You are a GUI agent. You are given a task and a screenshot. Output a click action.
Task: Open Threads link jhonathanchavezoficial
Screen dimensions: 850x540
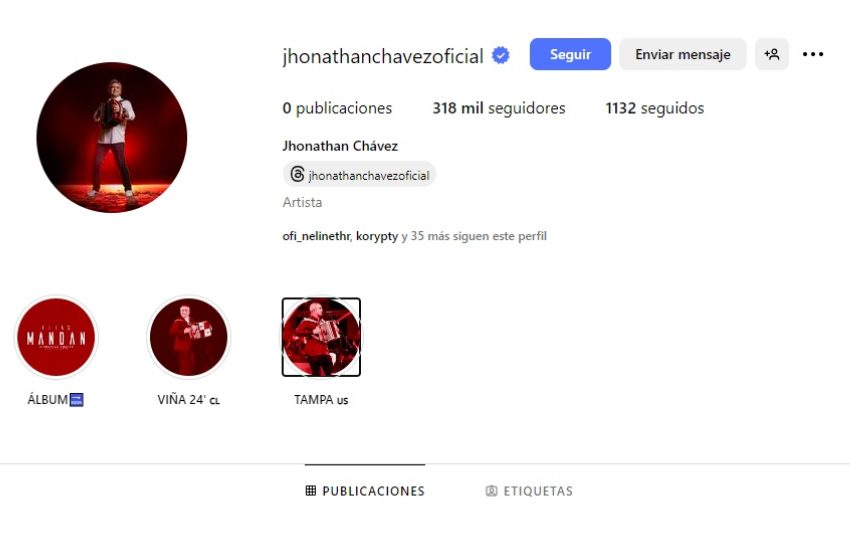coord(360,175)
